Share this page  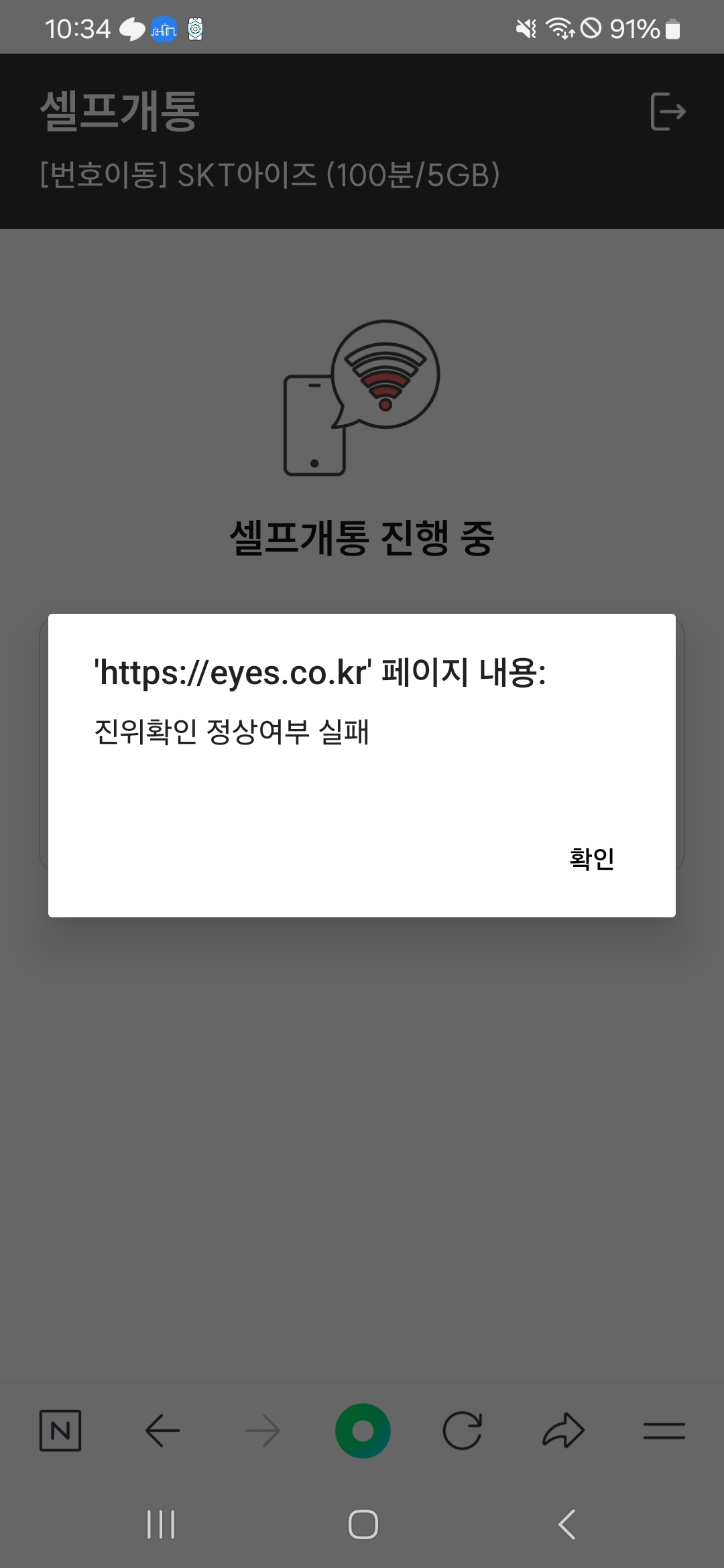(x=563, y=1431)
